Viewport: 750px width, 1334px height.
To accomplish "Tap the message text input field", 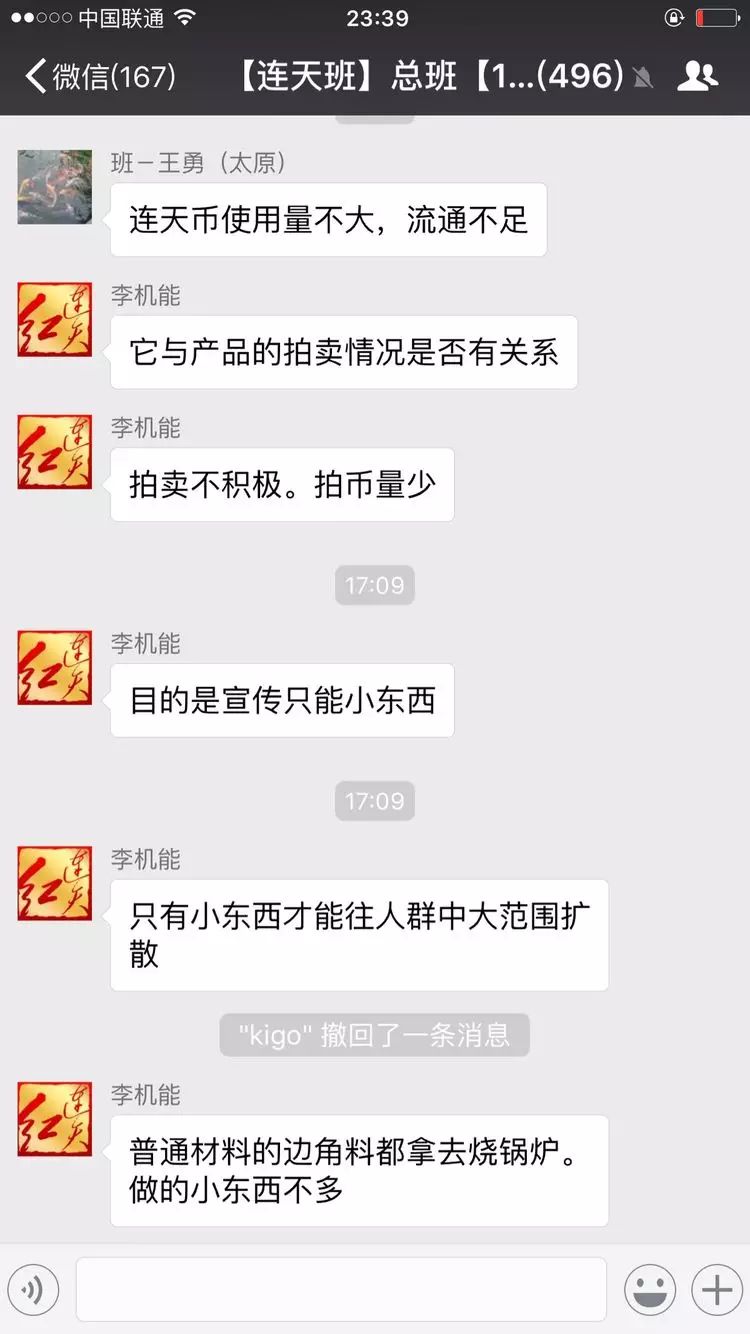I will 341,1290.
